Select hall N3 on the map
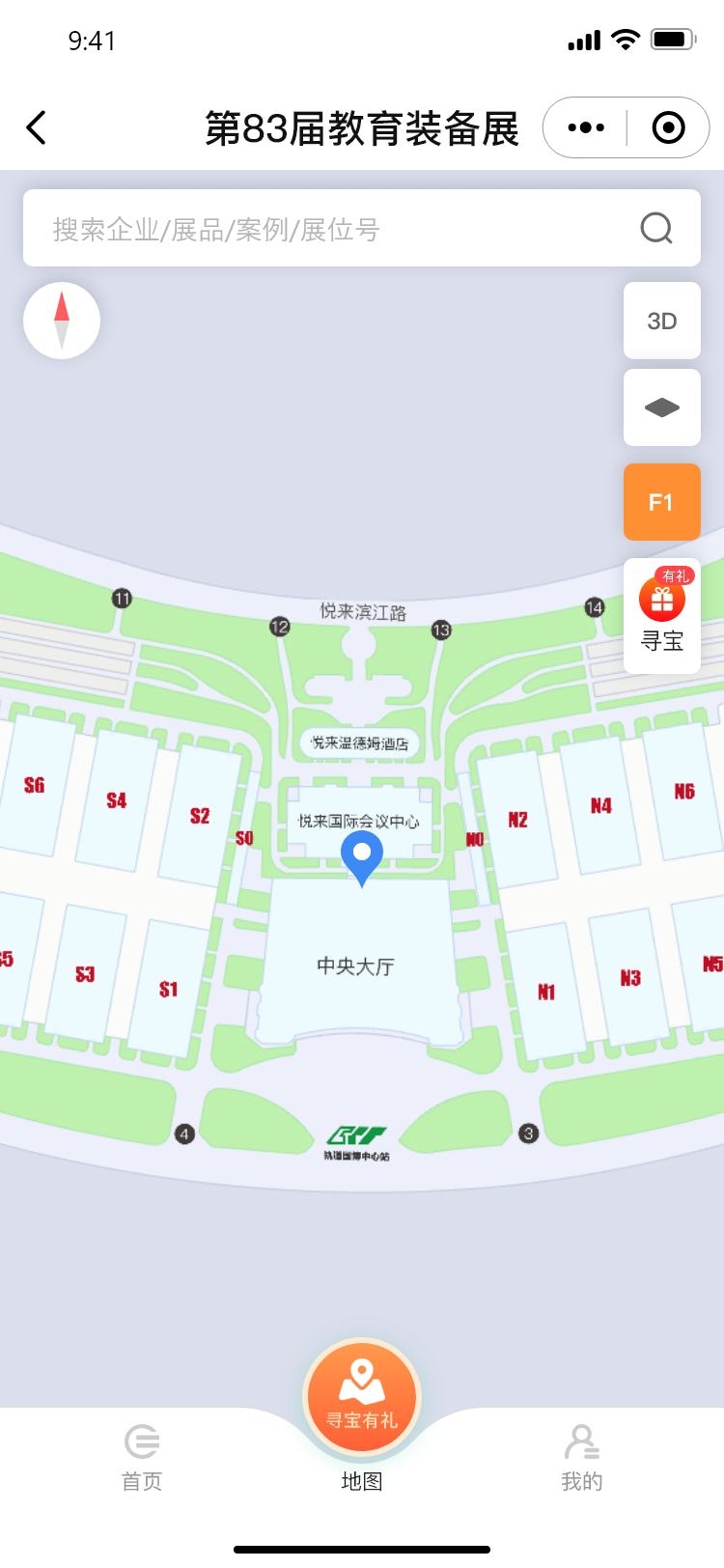The width and height of the screenshot is (724, 1568). click(630, 979)
